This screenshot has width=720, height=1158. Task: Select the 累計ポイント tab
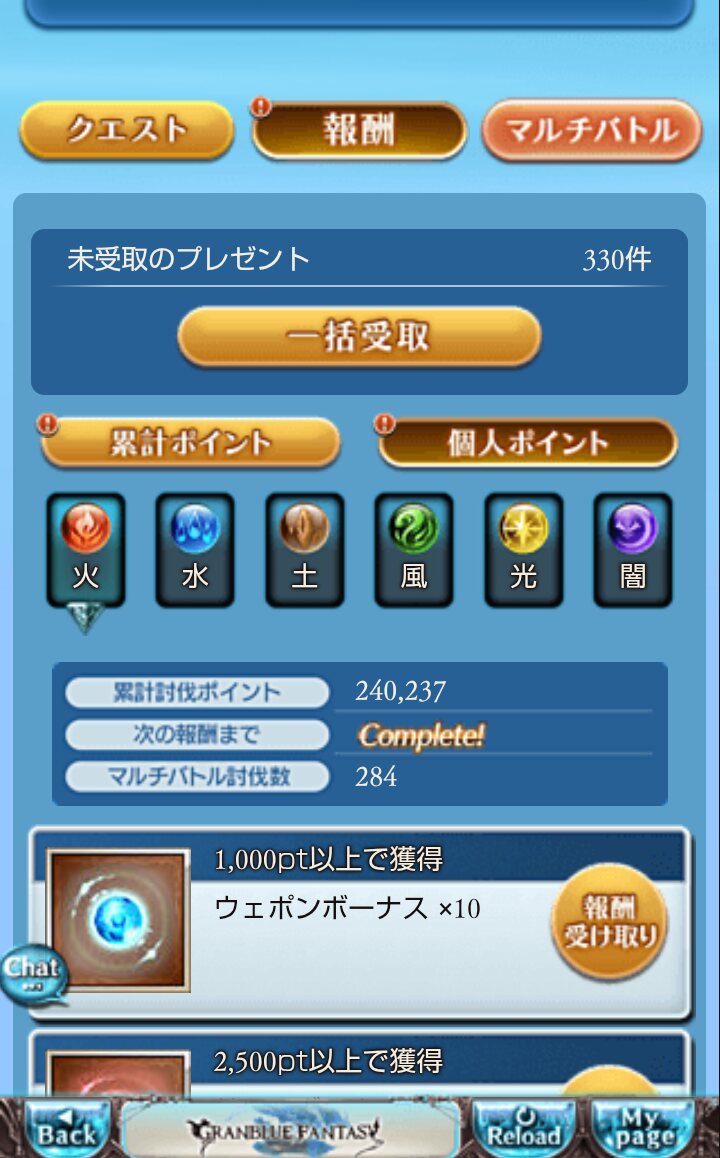[x=190, y=443]
